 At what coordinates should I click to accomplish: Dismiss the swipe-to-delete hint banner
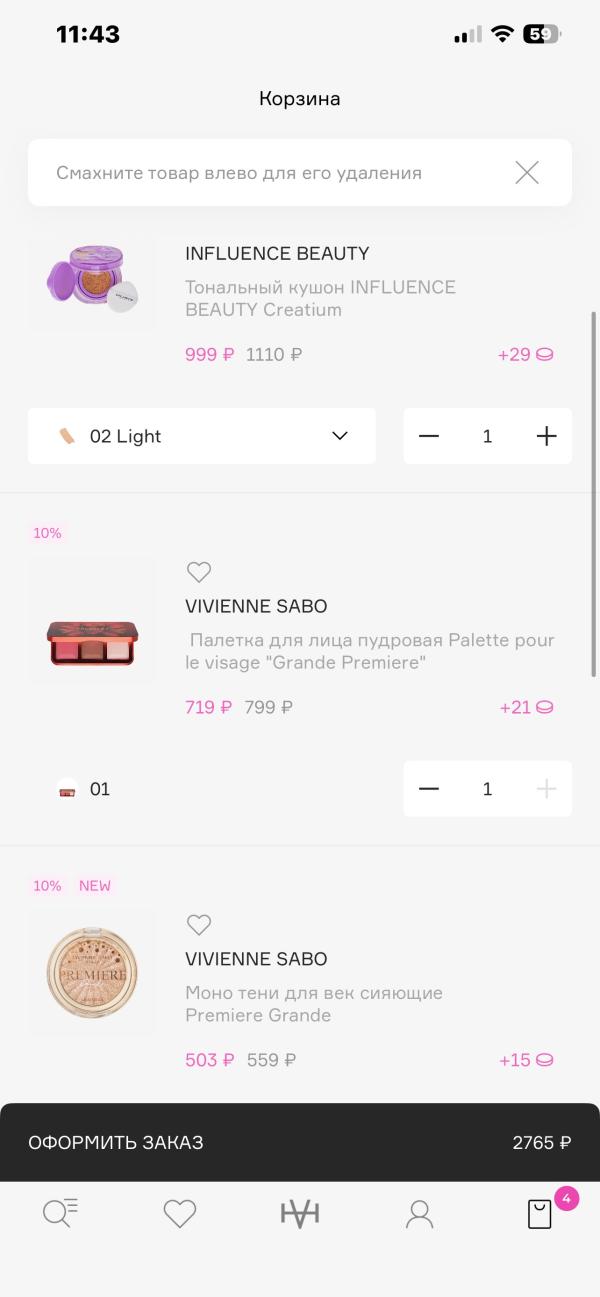(x=527, y=173)
